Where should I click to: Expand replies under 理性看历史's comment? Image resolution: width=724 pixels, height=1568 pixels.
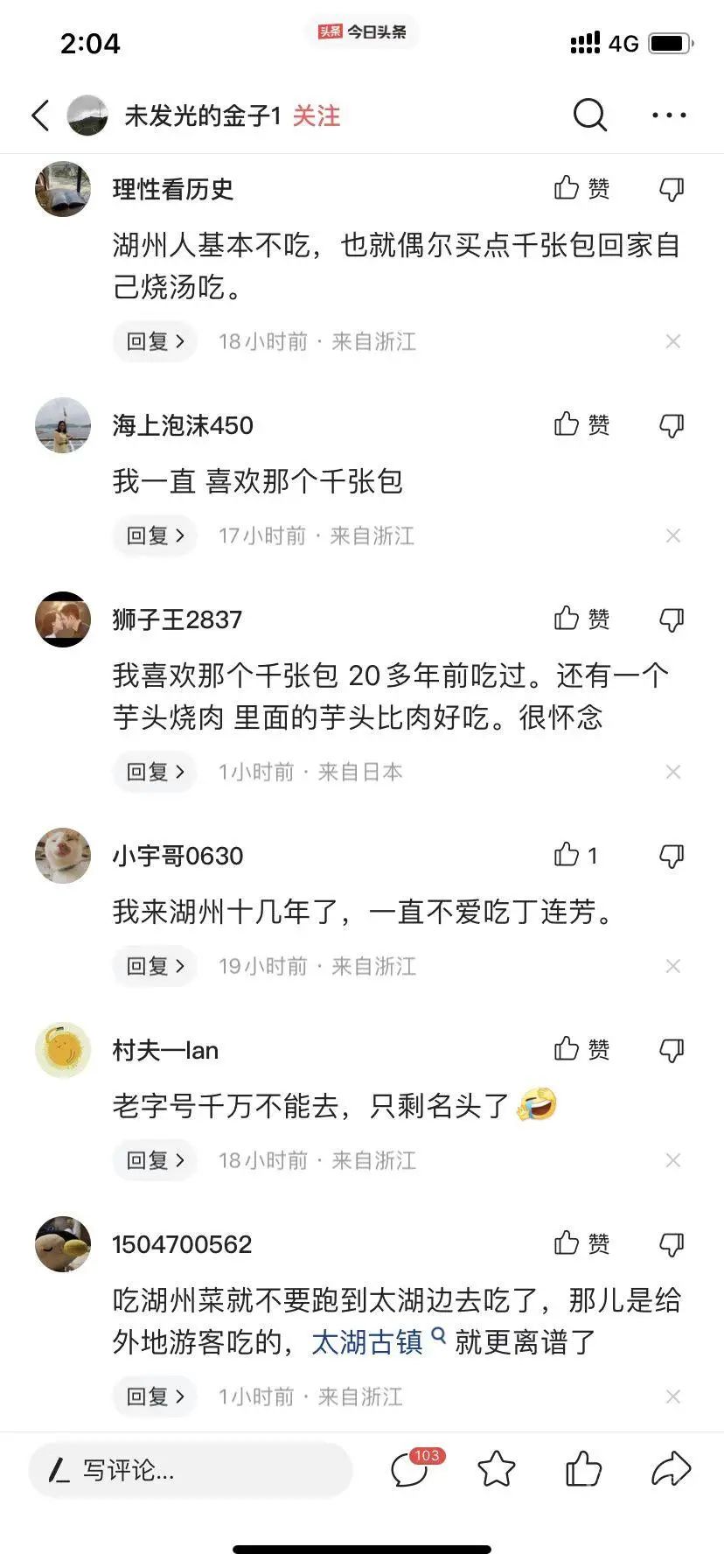pos(154,341)
